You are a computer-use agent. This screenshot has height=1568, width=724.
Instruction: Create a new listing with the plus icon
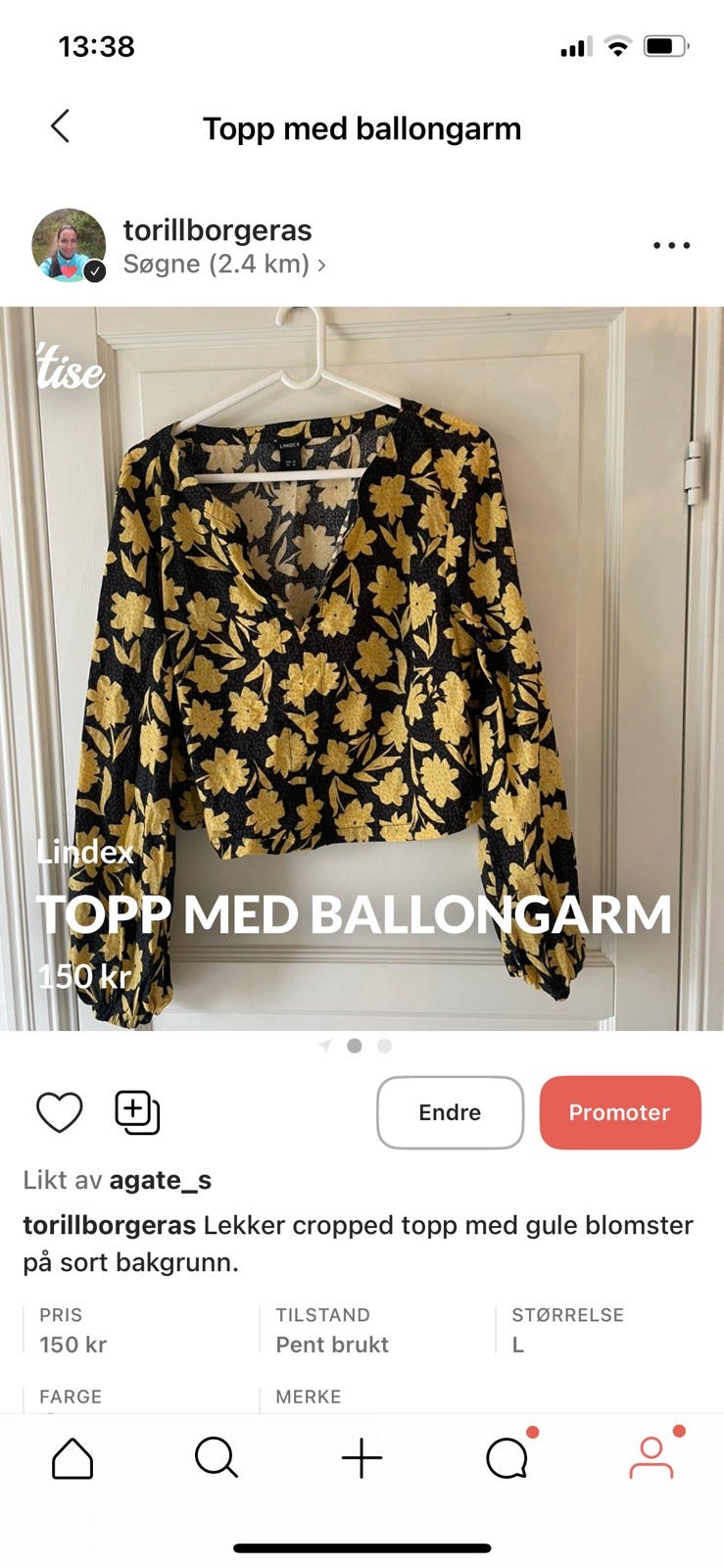coord(362,1457)
